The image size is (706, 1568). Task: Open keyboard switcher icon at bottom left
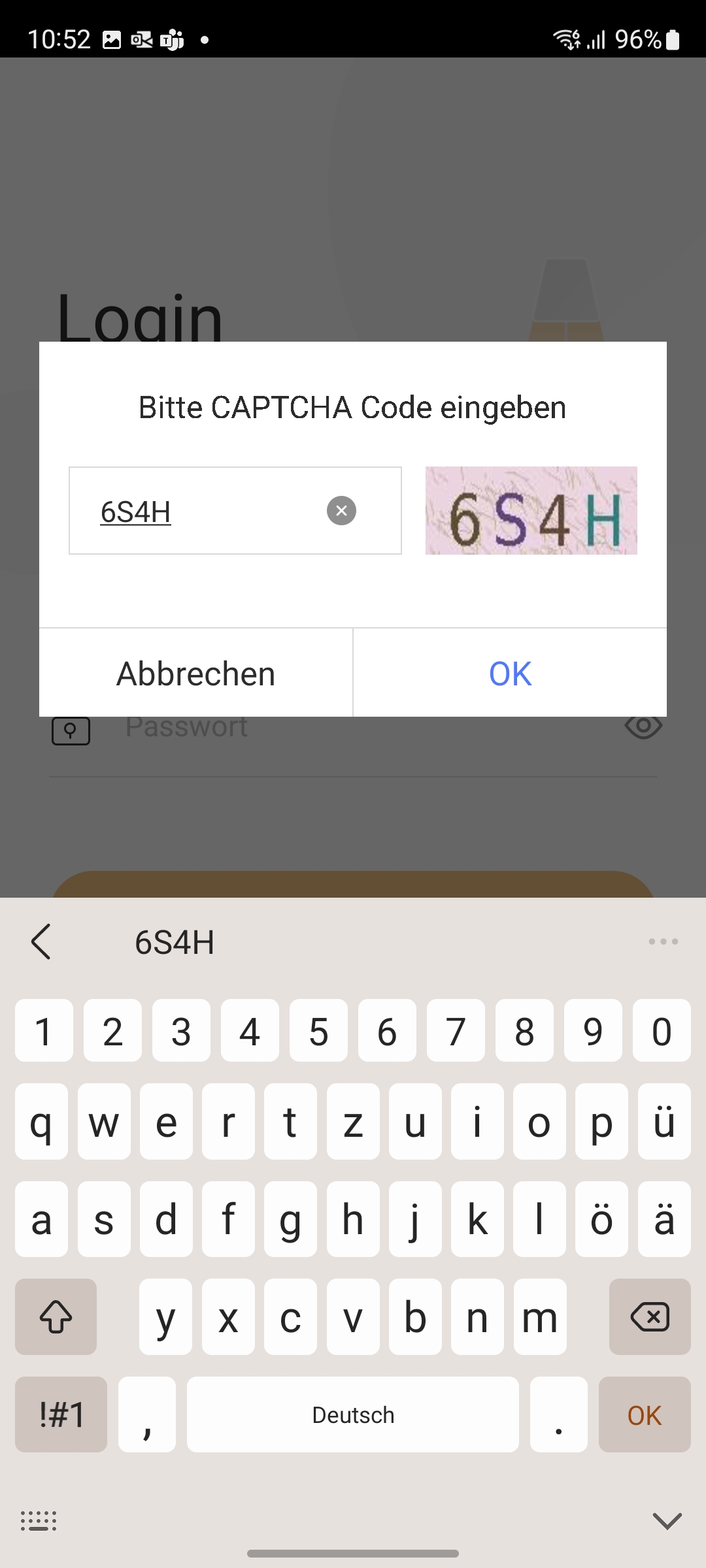coord(39,1521)
